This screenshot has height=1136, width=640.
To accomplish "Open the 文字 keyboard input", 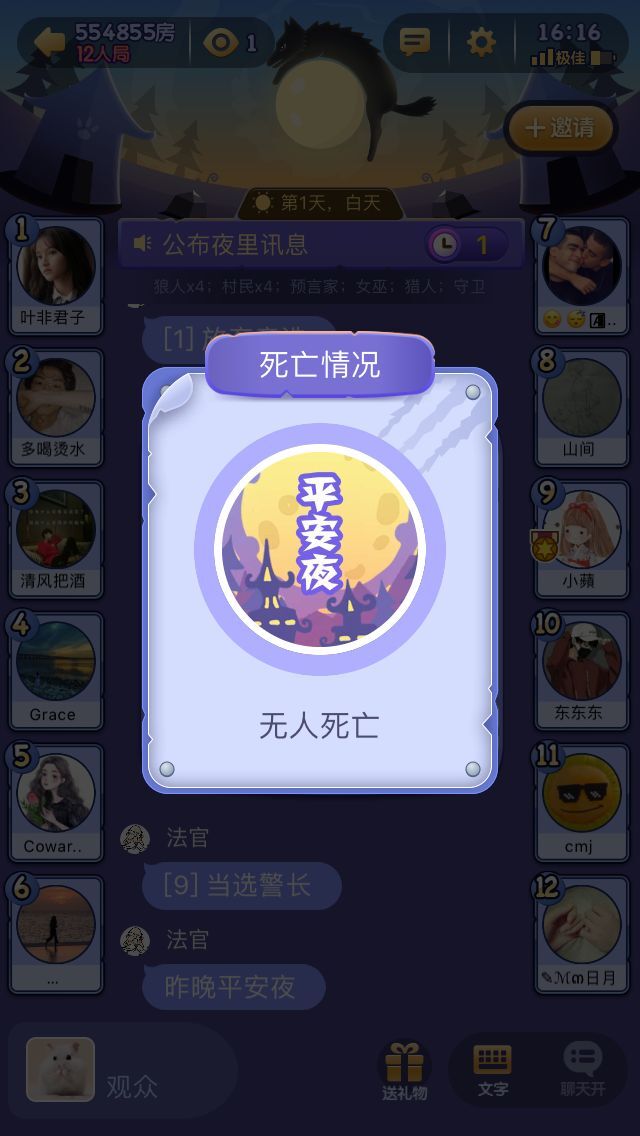I will (493, 1070).
